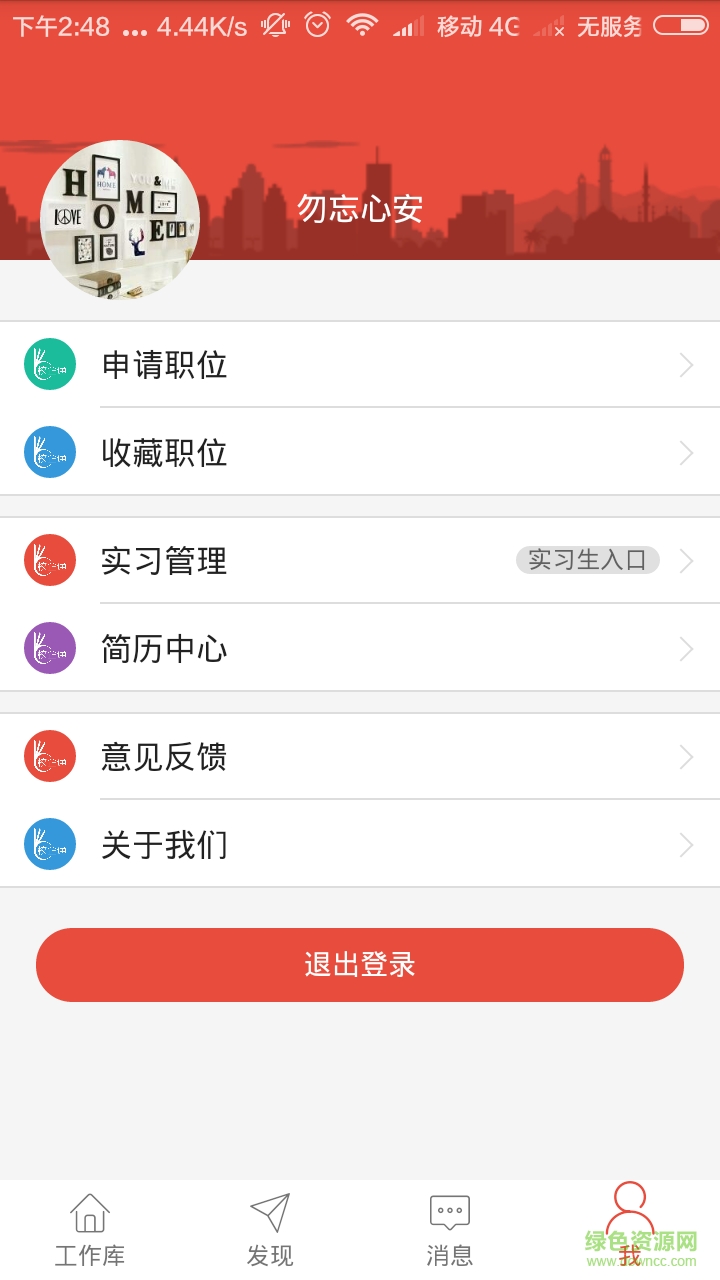
Task: Click the blue 收藏职位 icon
Action: pos(49,452)
